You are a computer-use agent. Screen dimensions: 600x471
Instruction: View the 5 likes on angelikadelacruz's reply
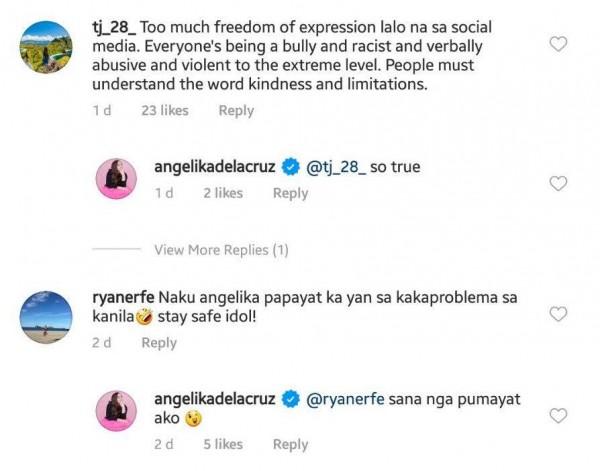point(222,444)
